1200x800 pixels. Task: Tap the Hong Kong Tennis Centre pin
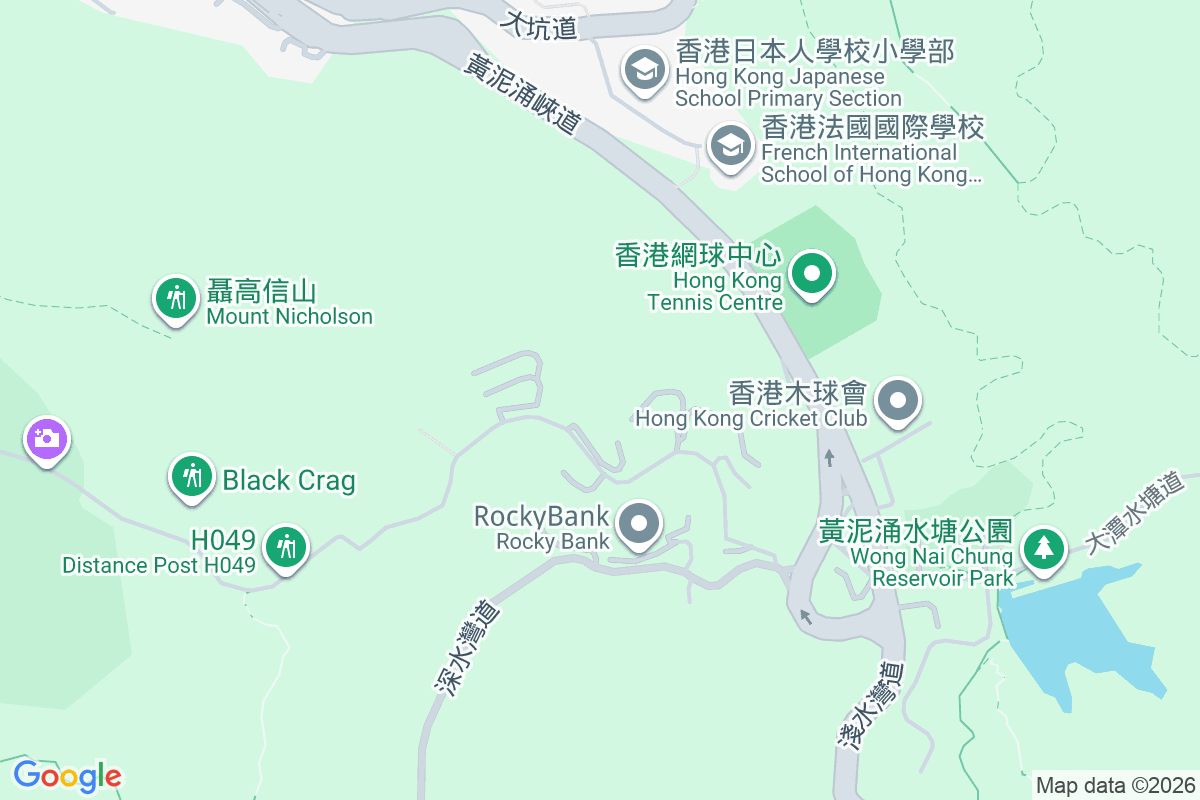tap(812, 273)
